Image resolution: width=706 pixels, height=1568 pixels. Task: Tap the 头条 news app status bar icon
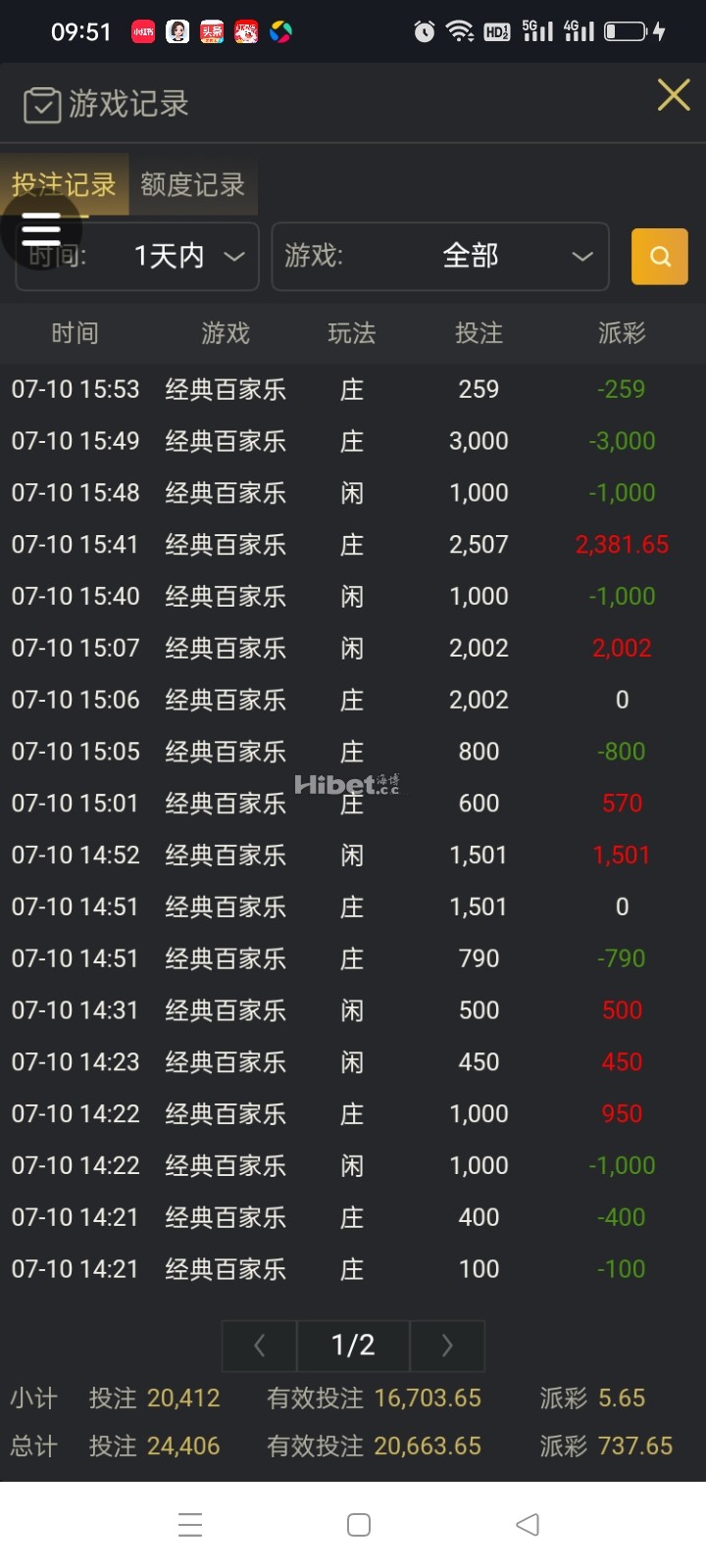[214, 30]
